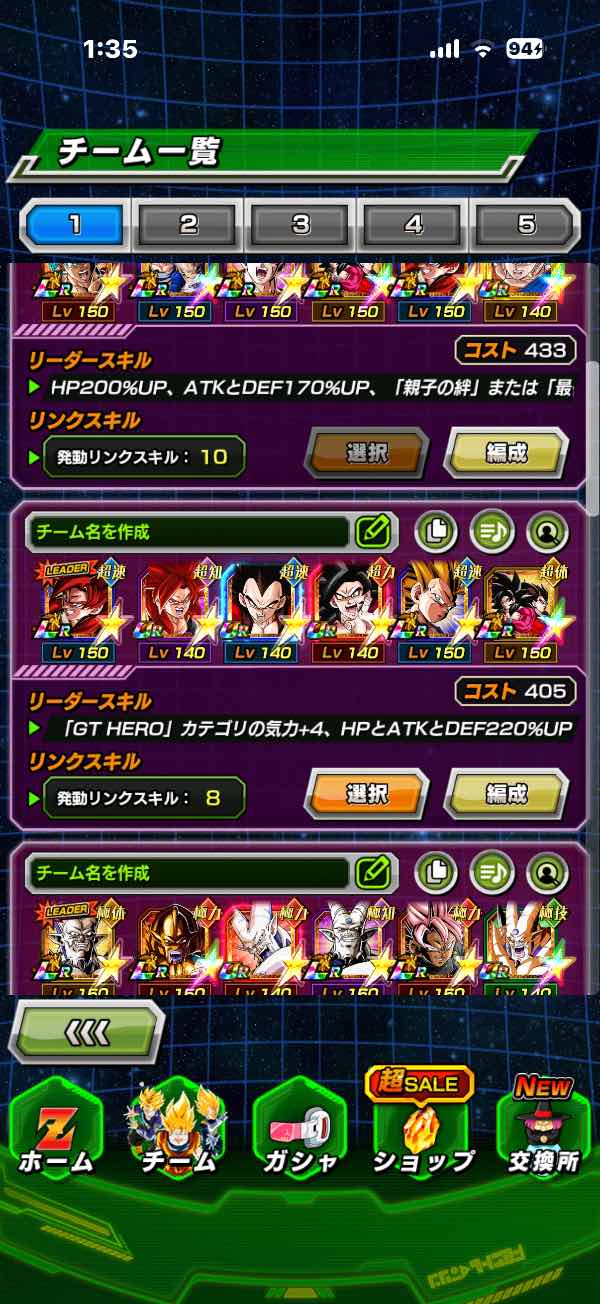Tap 編成 for the cost 433 team
The height and width of the screenshot is (1304, 600).
tap(506, 453)
